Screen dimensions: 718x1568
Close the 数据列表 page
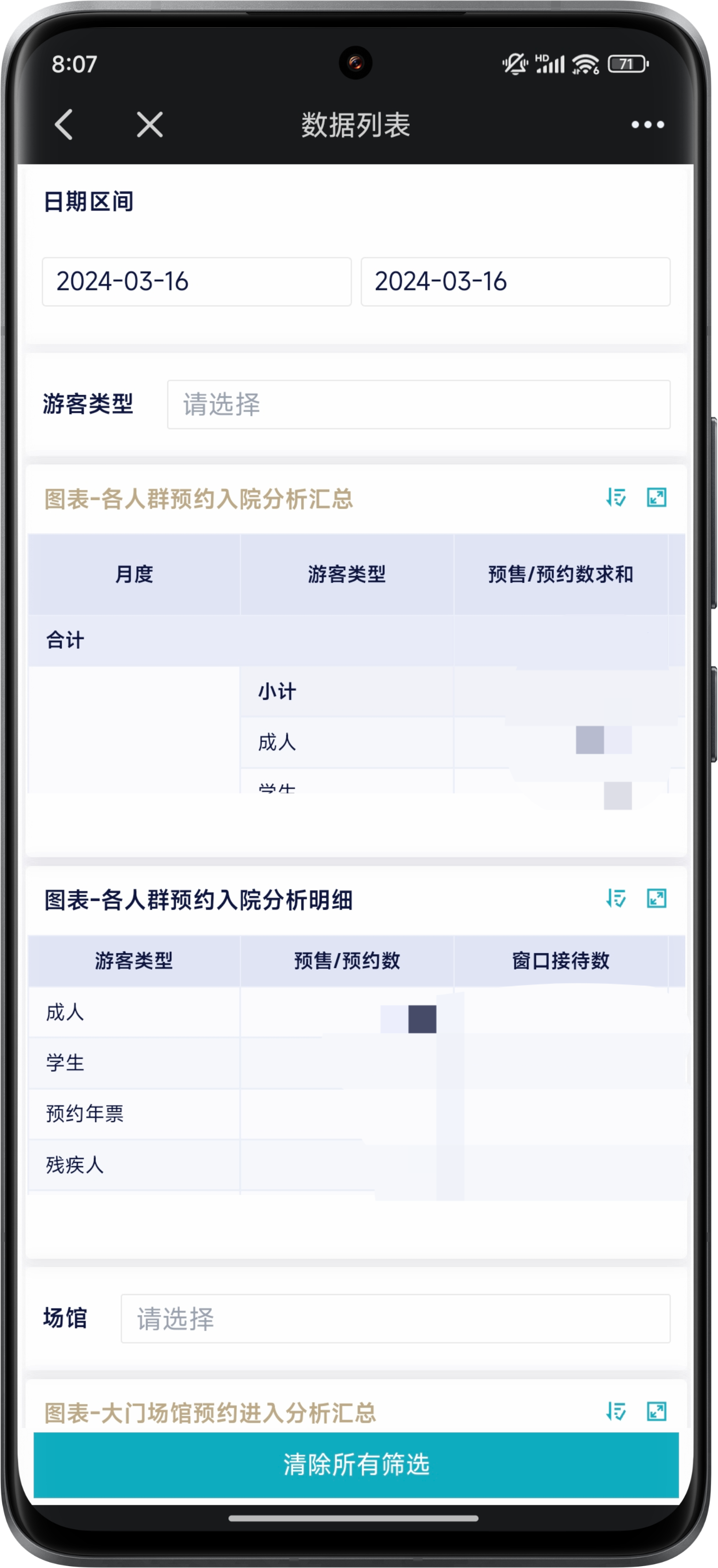(x=150, y=125)
